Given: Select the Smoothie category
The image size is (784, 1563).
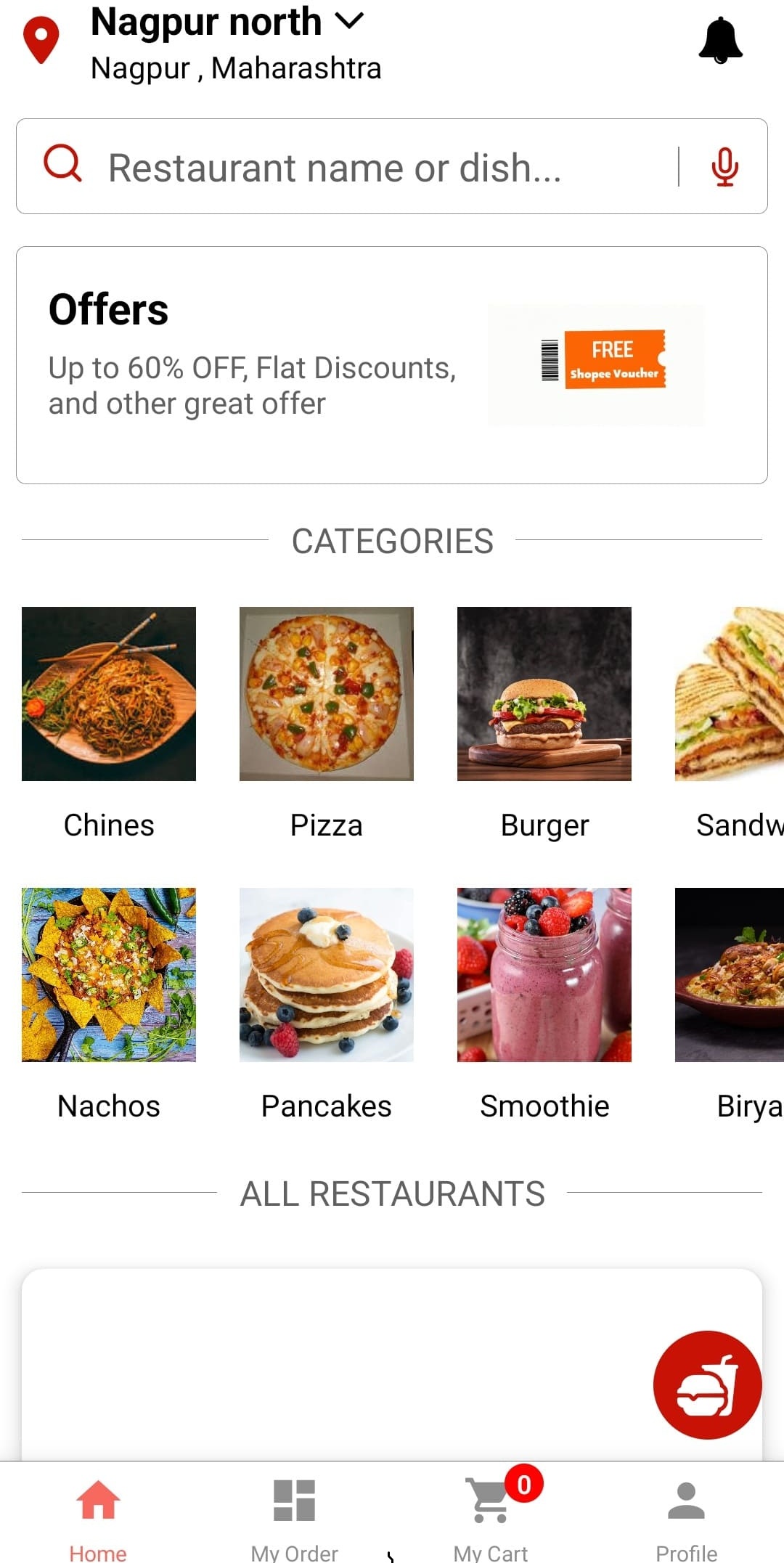Looking at the screenshot, I should pos(544,976).
